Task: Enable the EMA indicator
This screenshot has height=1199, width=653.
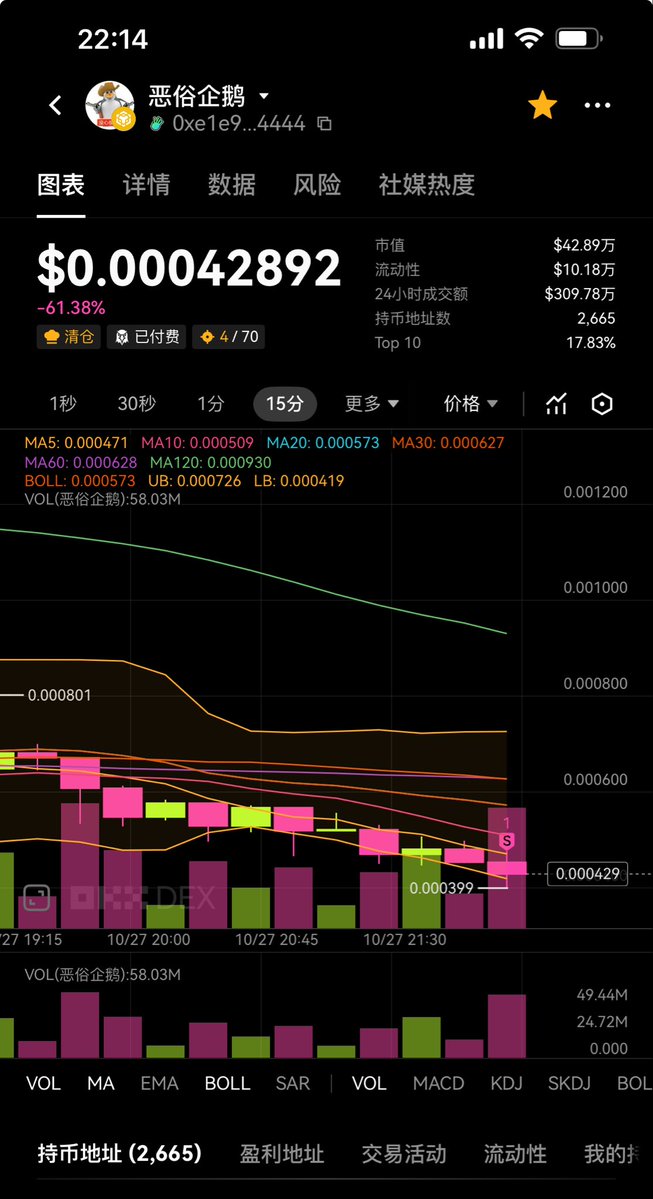Action: tap(159, 1083)
